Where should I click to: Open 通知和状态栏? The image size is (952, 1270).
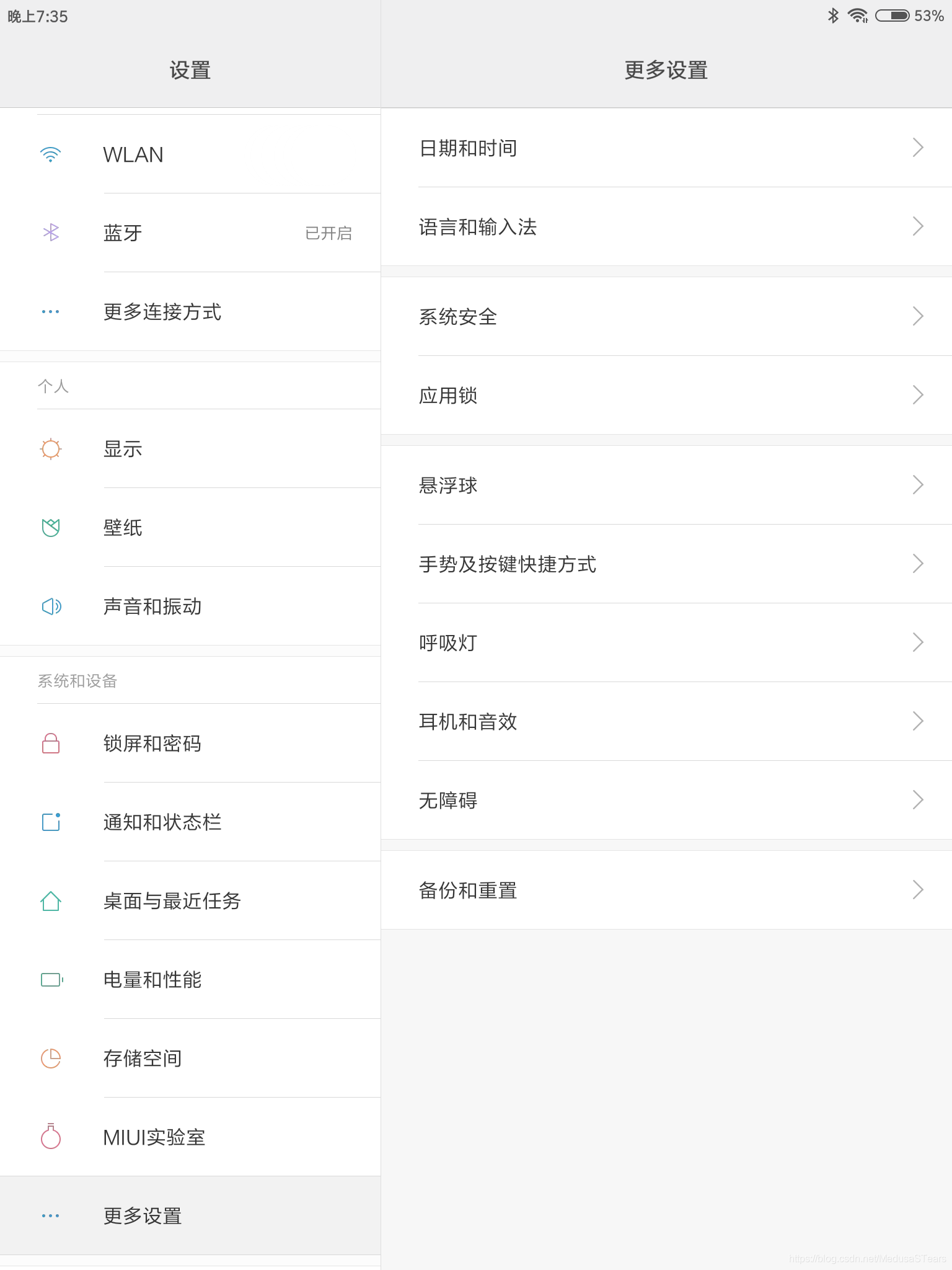coord(190,822)
